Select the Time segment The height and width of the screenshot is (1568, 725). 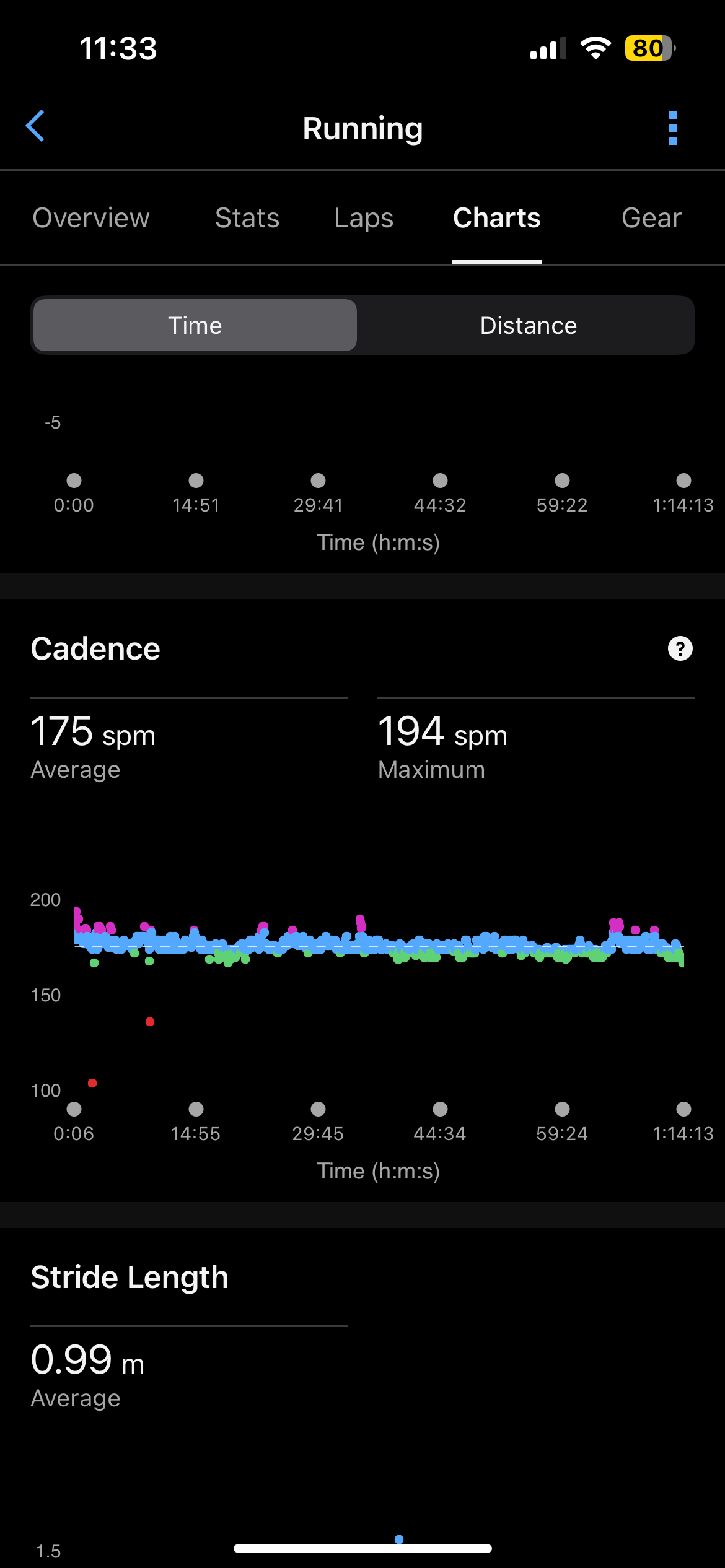(195, 325)
